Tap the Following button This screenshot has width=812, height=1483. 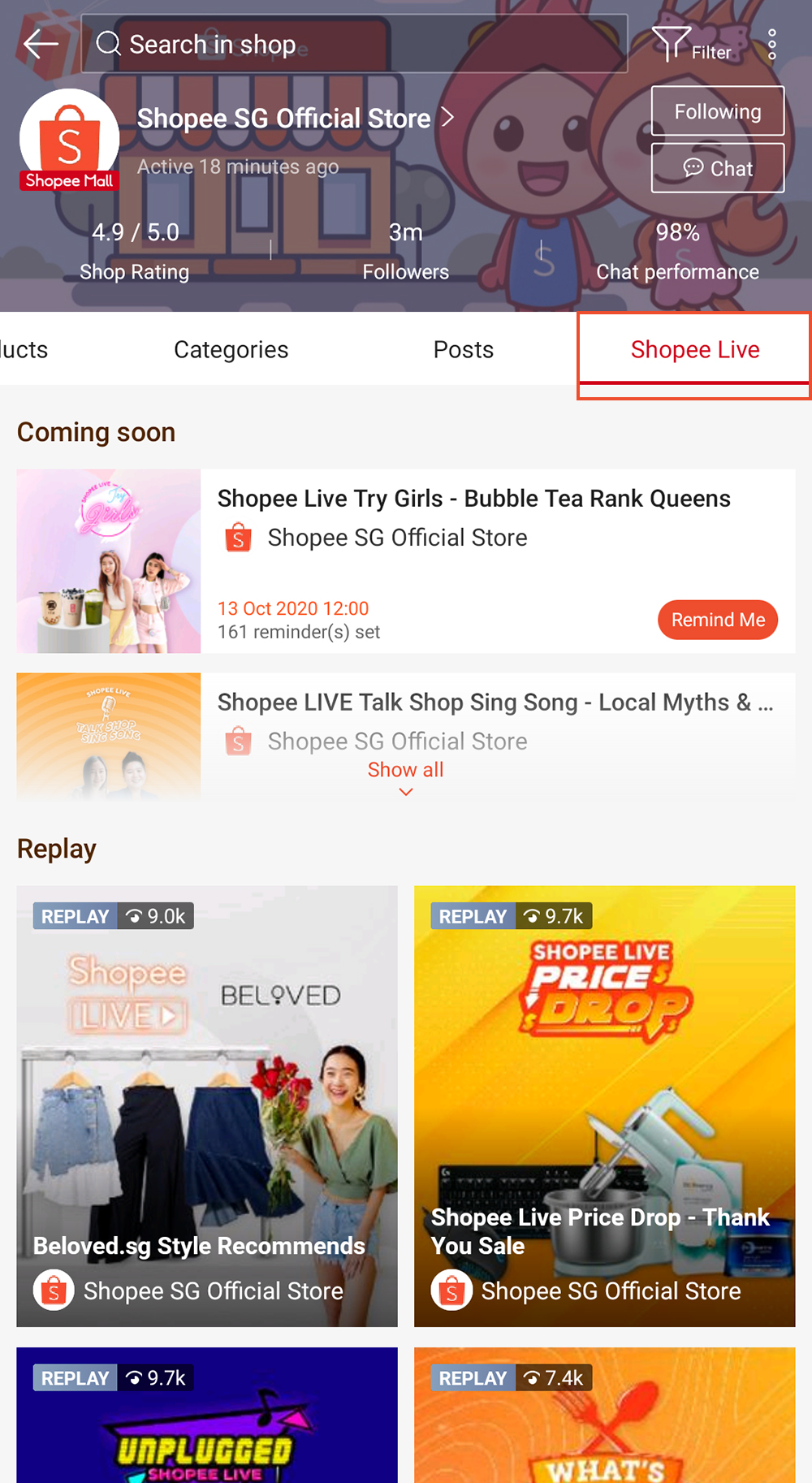(x=717, y=111)
